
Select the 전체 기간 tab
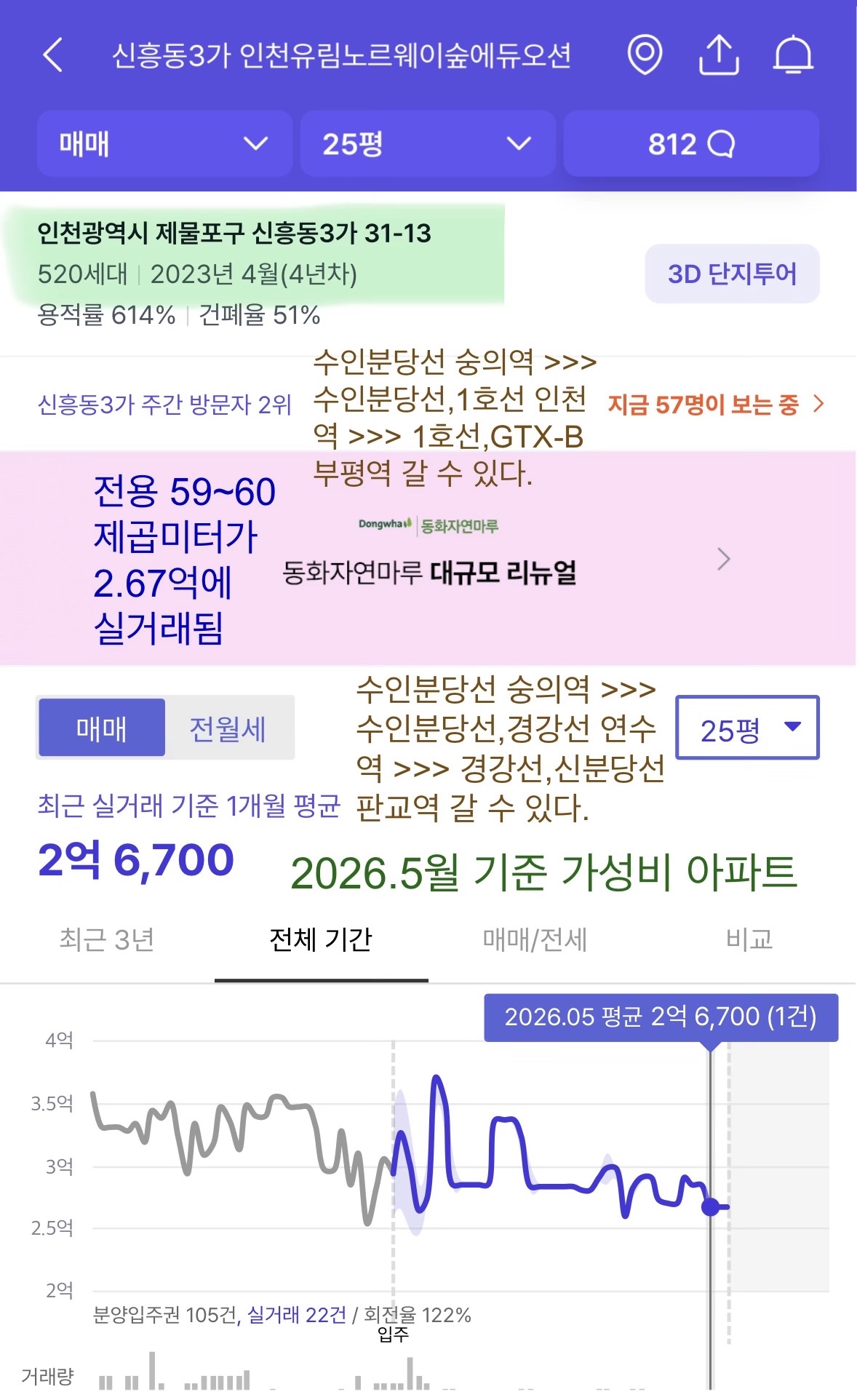click(321, 940)
